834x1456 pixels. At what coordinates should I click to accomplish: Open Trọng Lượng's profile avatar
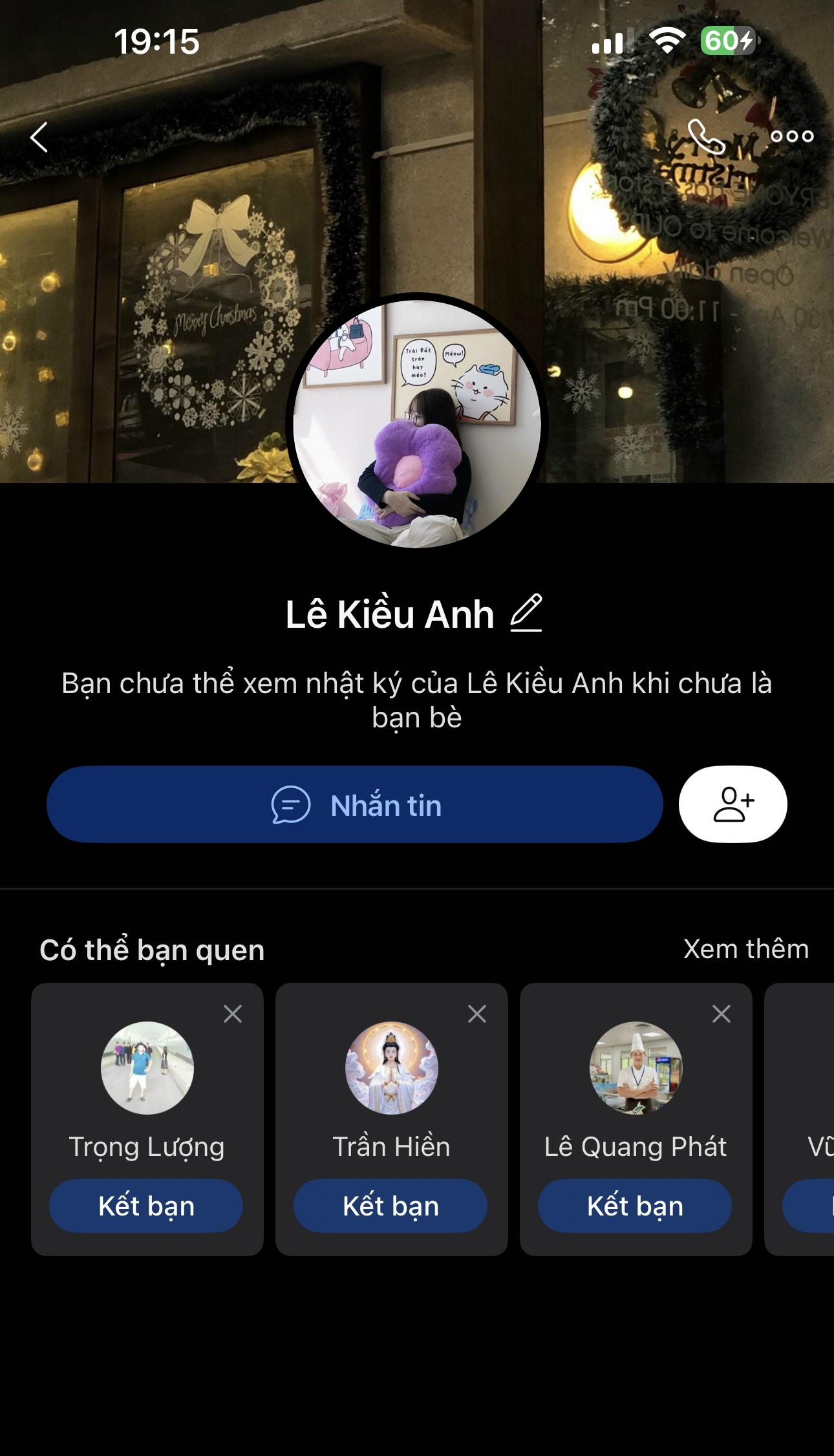click(147, 1068)
